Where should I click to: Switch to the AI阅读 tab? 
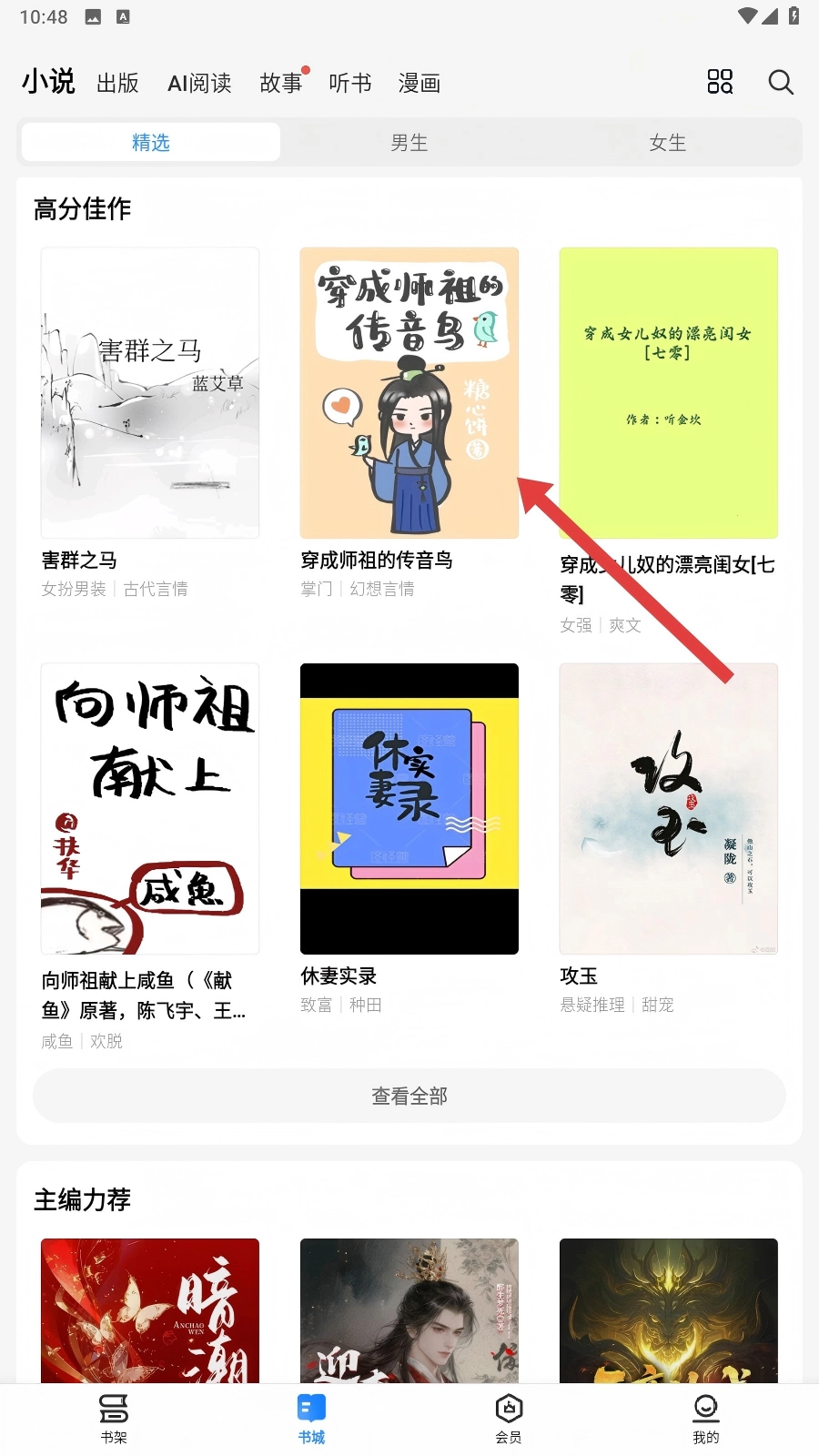[199, 84]
